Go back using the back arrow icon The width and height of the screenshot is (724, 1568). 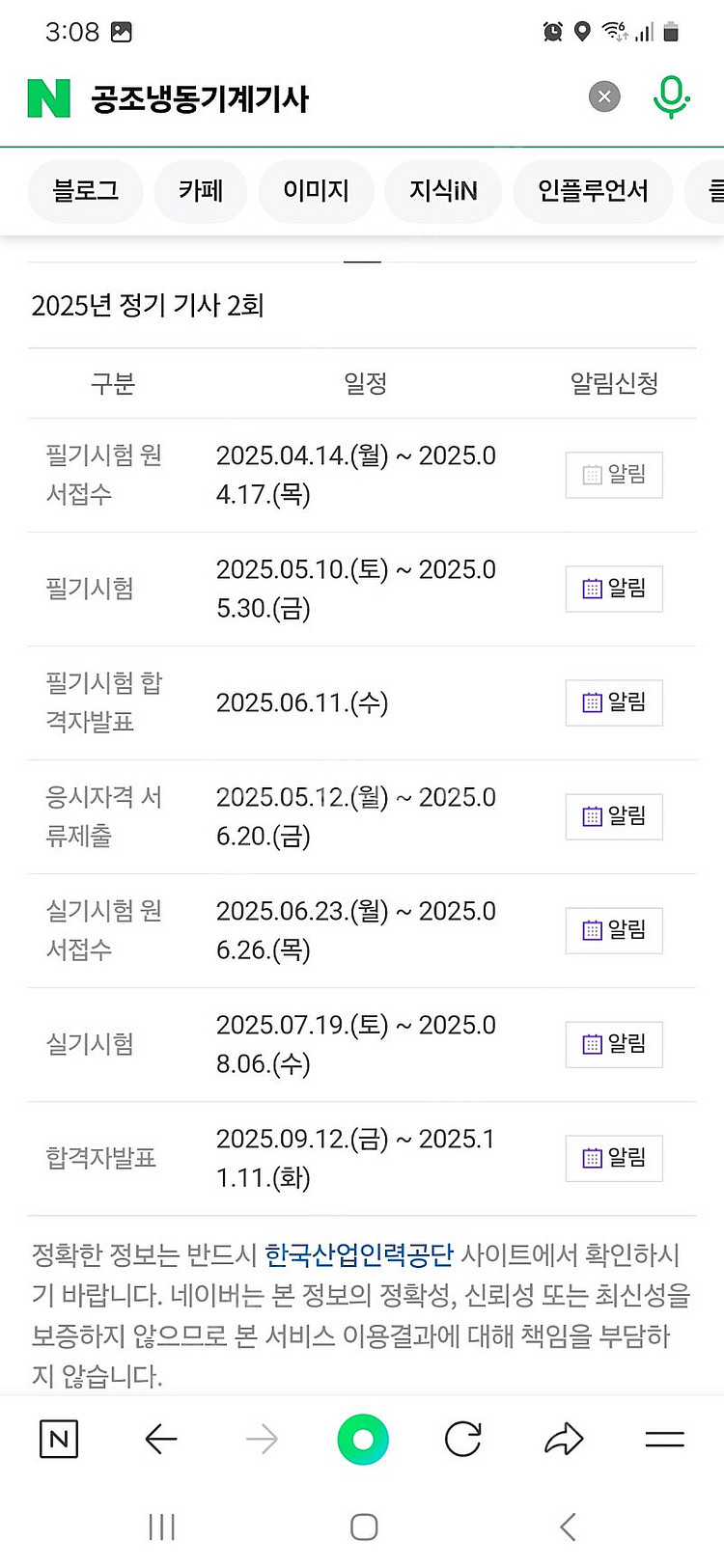[x=161, y=1438]
